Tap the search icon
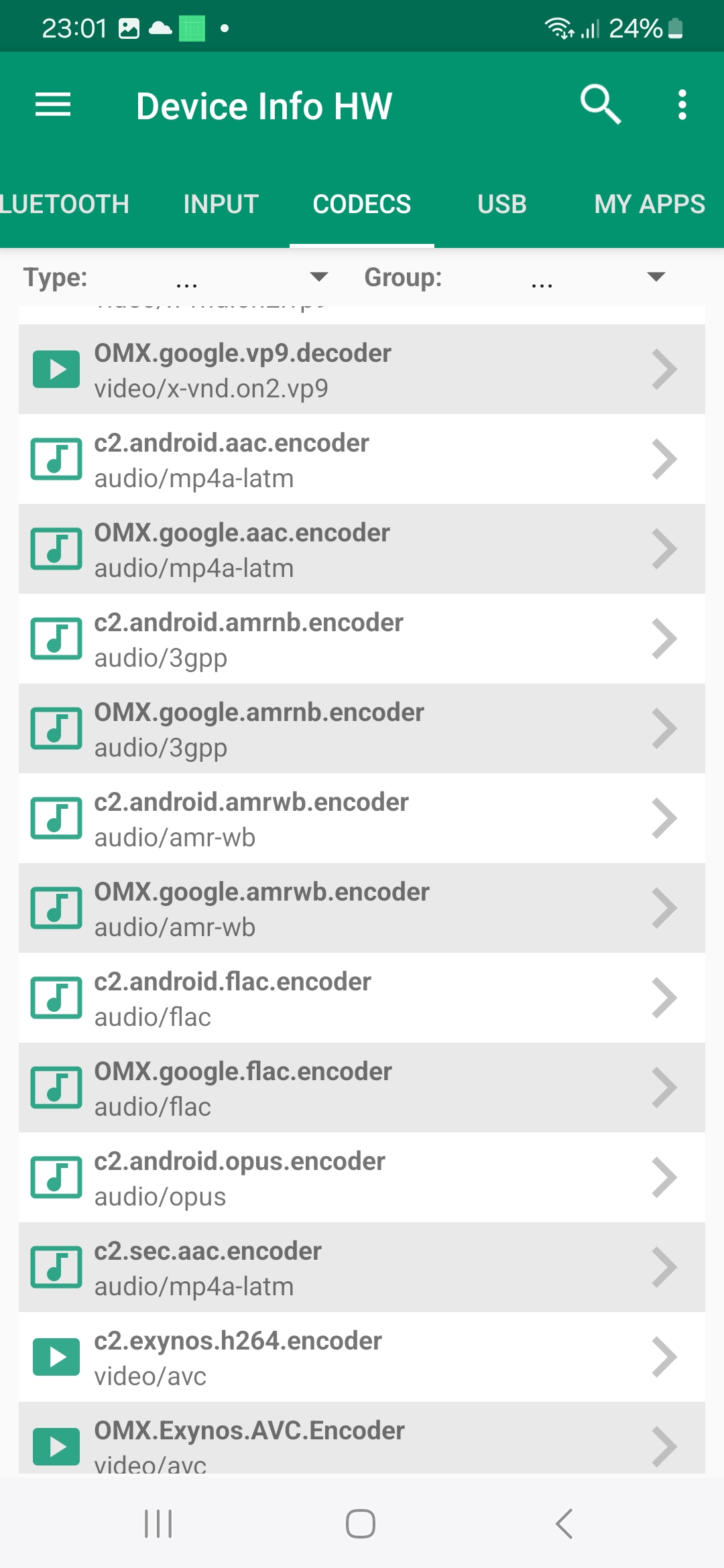 tap(600, 105)
